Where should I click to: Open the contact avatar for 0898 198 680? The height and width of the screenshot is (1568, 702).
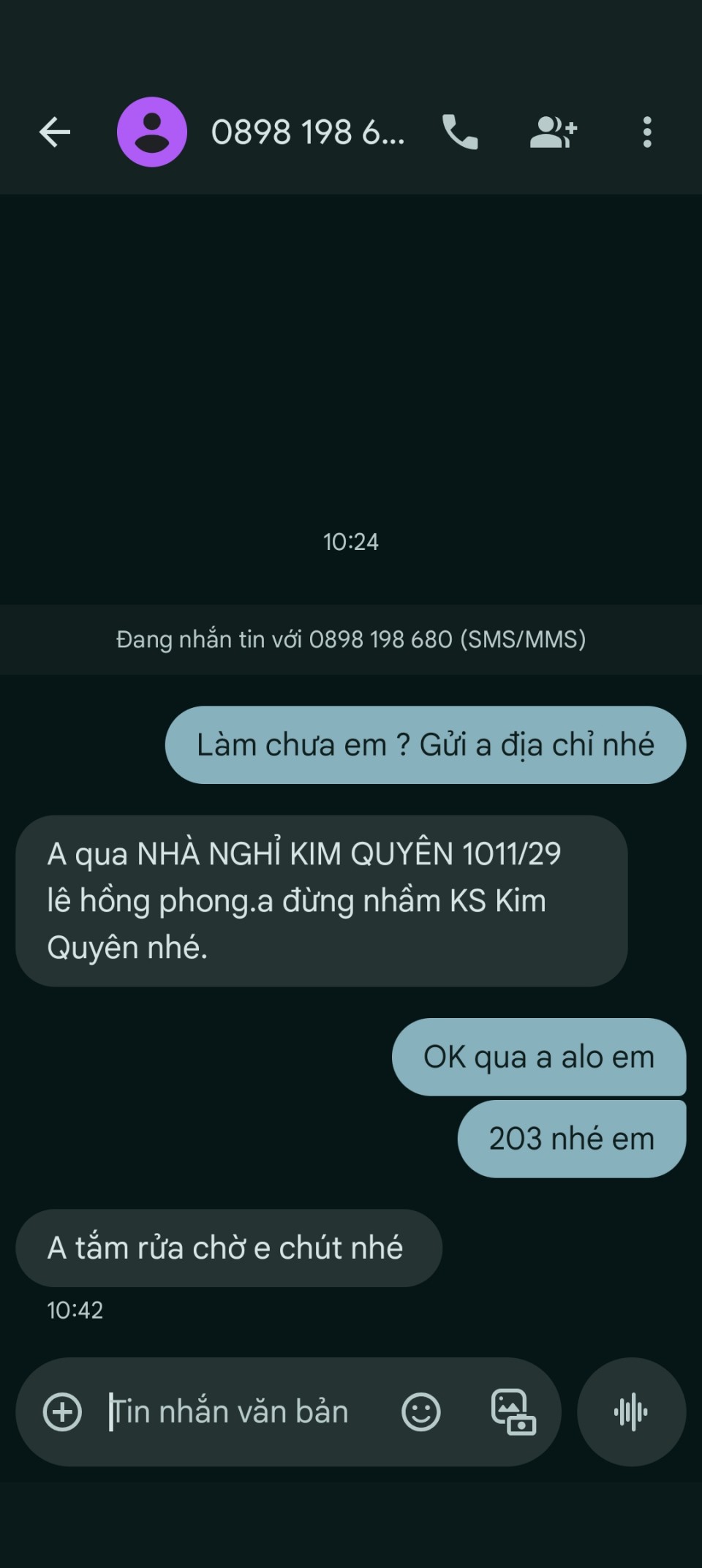click(152, 132)
